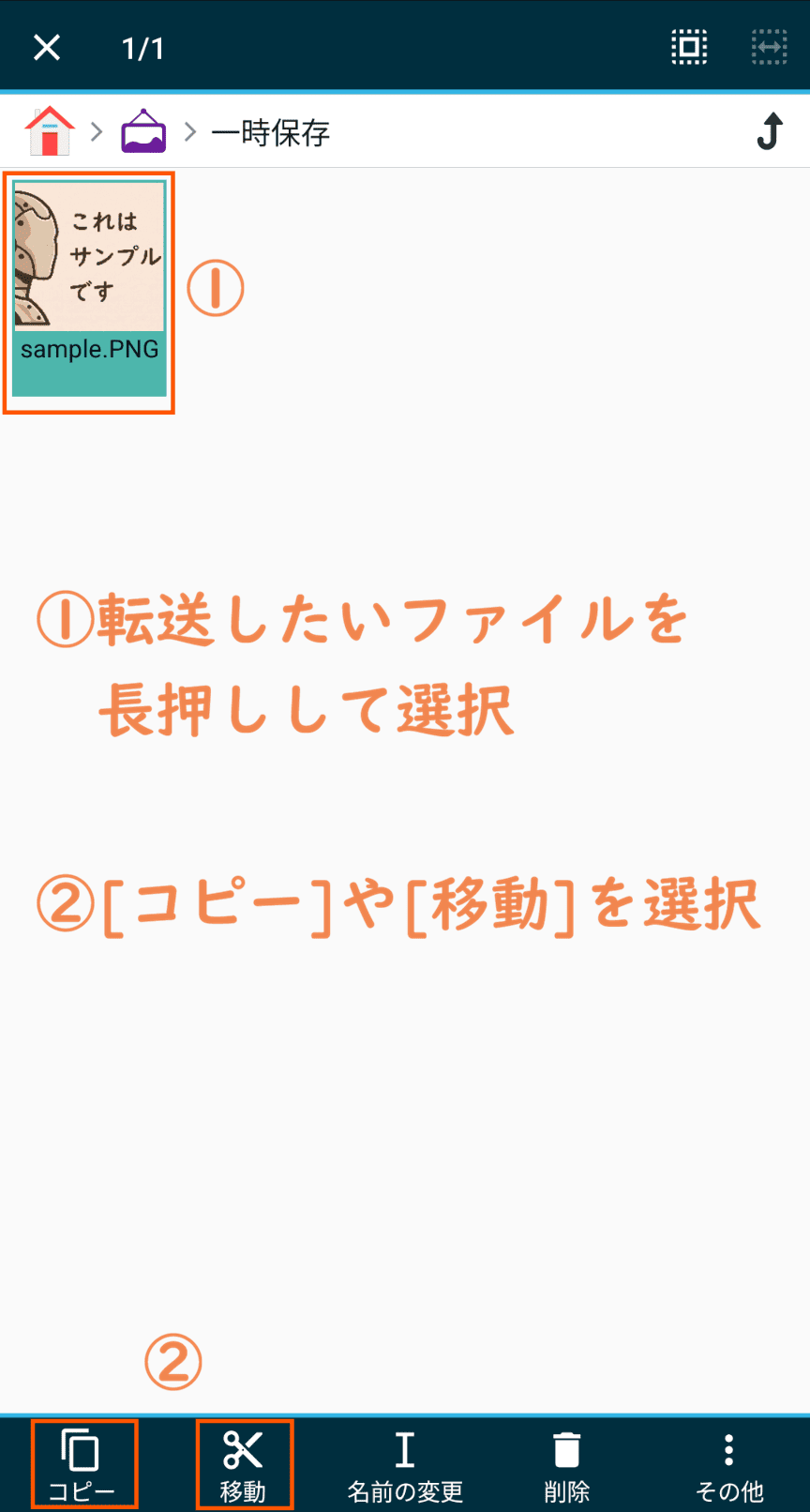810x1512 pixels.
Task: Copy the selected file
Action: [x=82, y=1463]
